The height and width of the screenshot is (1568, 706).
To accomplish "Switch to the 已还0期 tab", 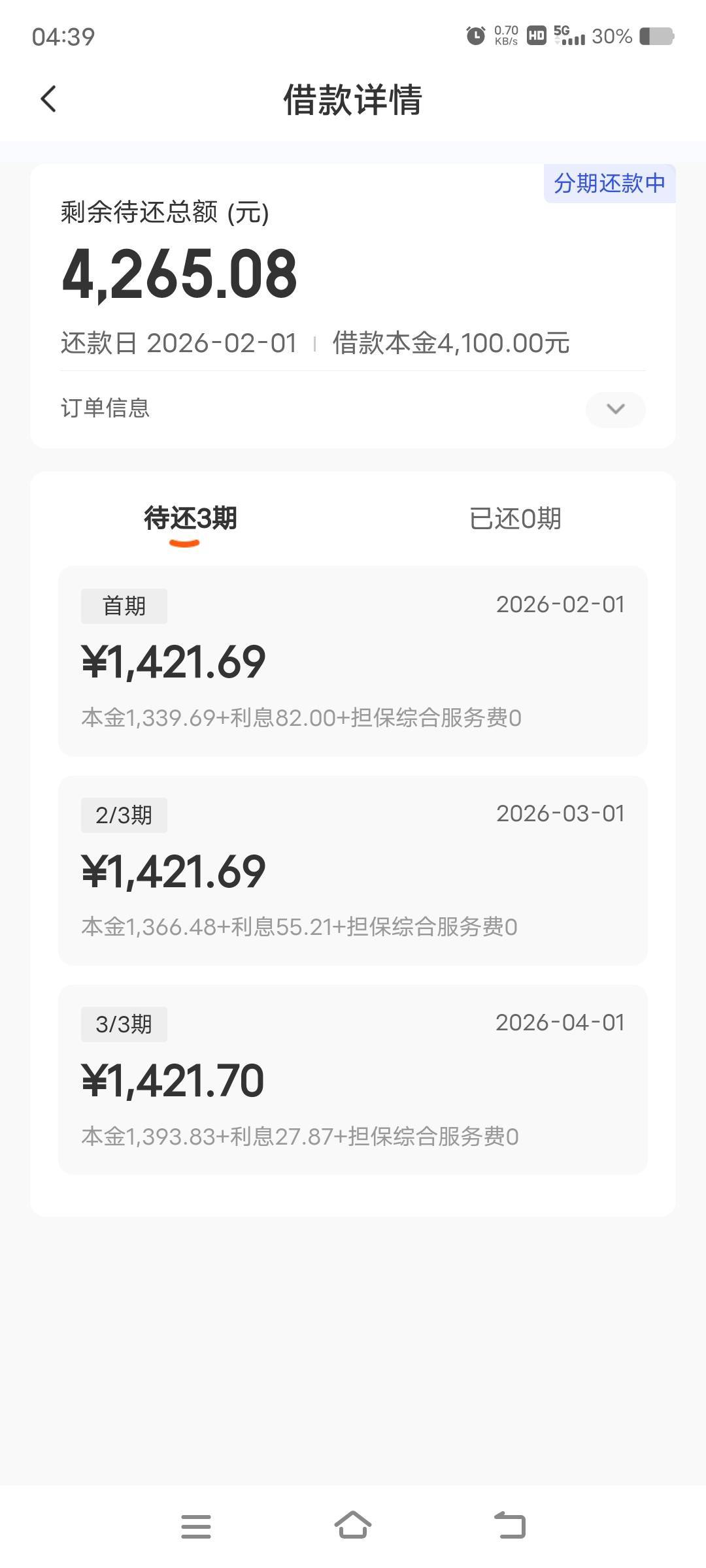I will coord(515,519).
